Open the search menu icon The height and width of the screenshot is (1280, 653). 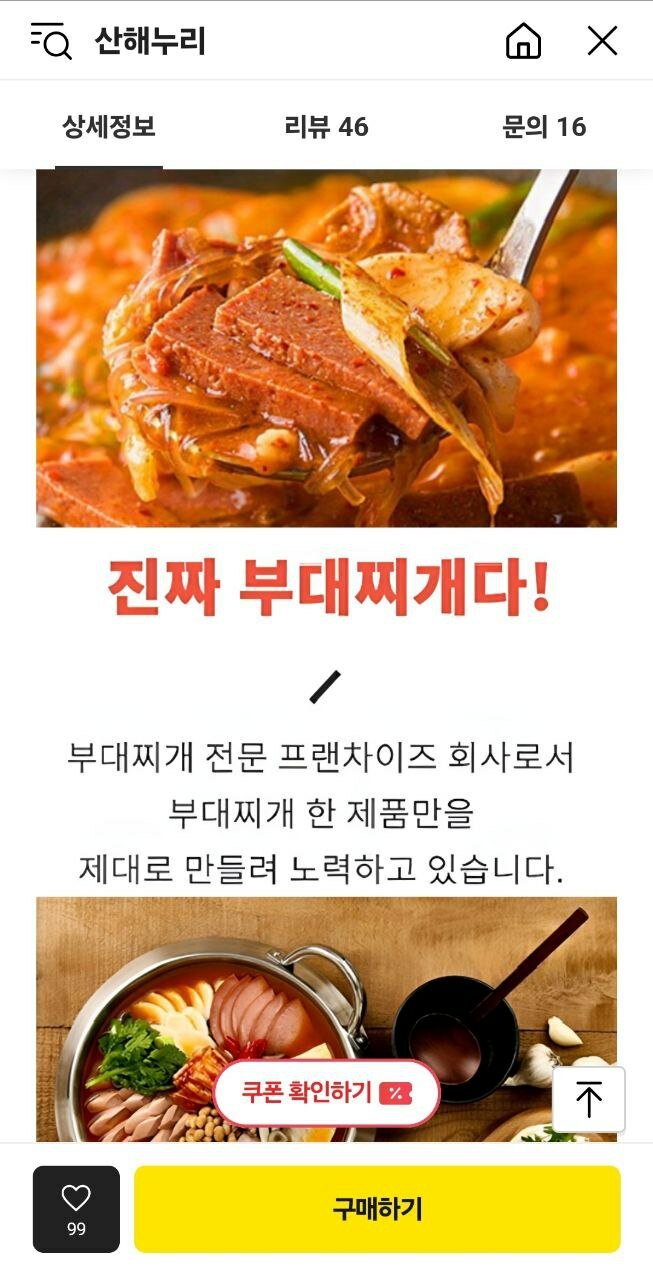click(x=51, y=41)
